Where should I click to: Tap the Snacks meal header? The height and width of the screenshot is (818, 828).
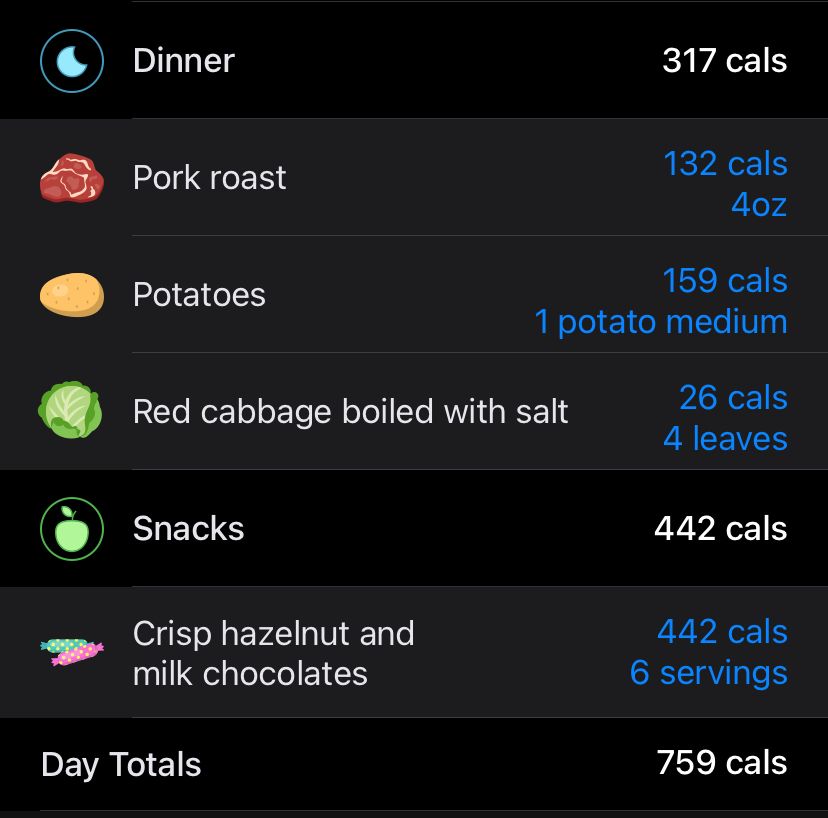click(x=188, y=529)
